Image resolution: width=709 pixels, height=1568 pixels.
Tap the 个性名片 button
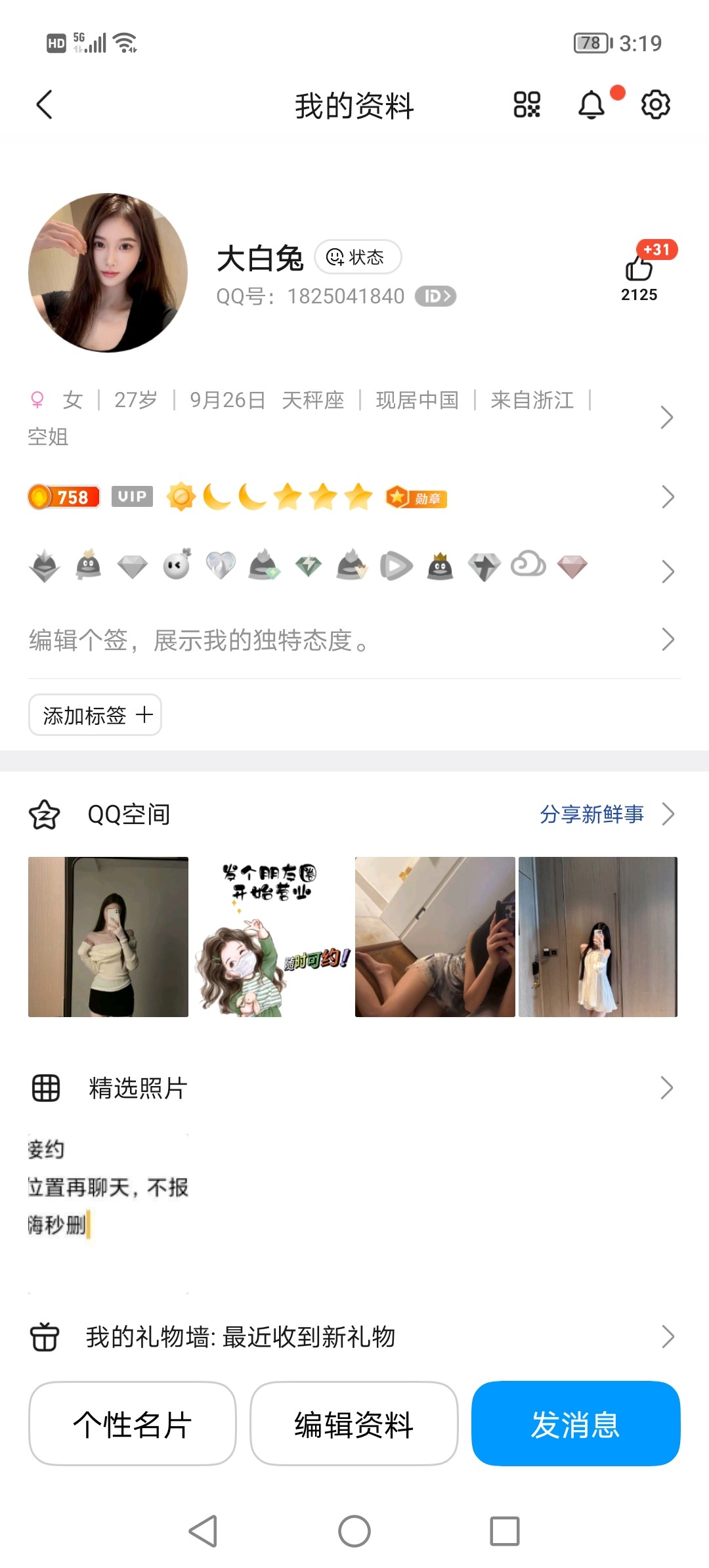(133, 1424)
